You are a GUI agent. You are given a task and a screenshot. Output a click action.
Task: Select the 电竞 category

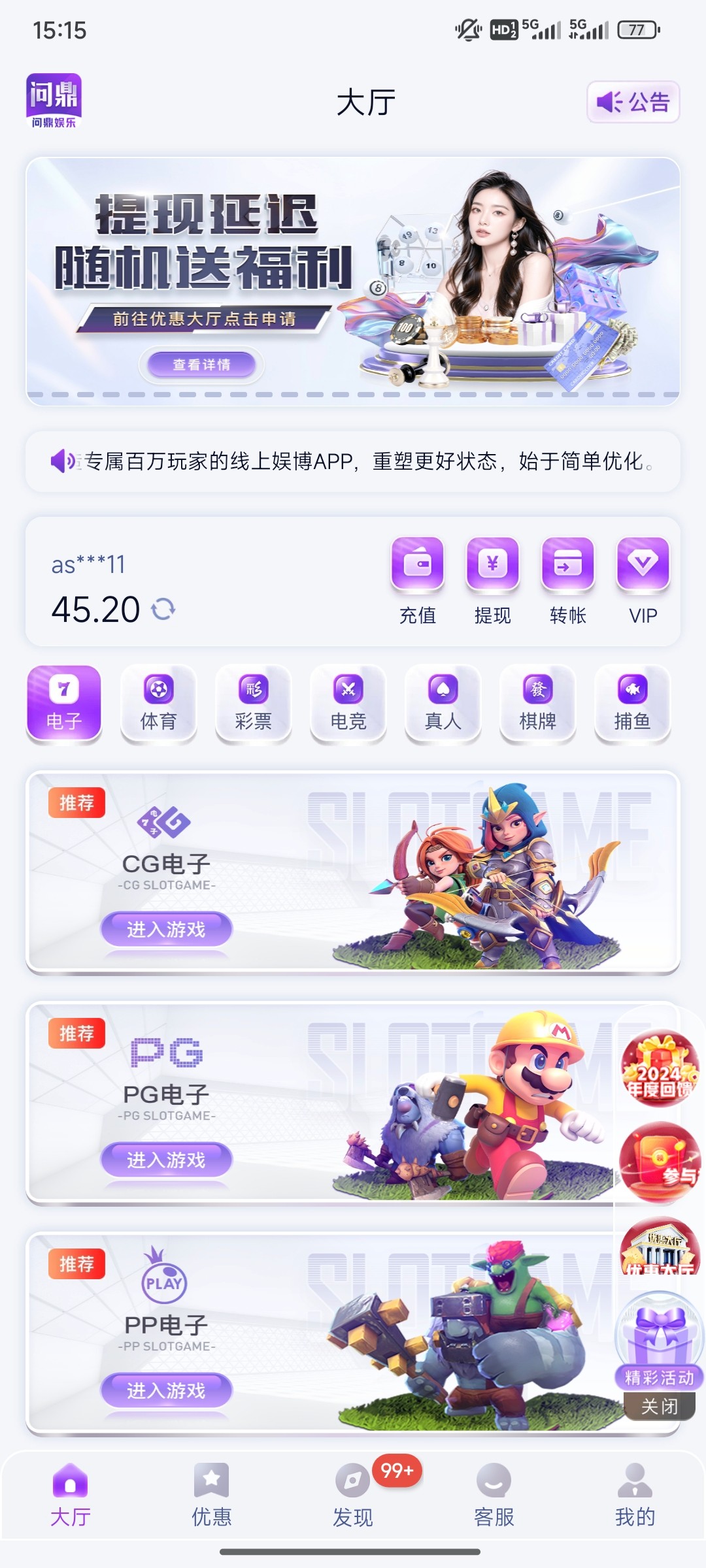(x=348, y=704)
